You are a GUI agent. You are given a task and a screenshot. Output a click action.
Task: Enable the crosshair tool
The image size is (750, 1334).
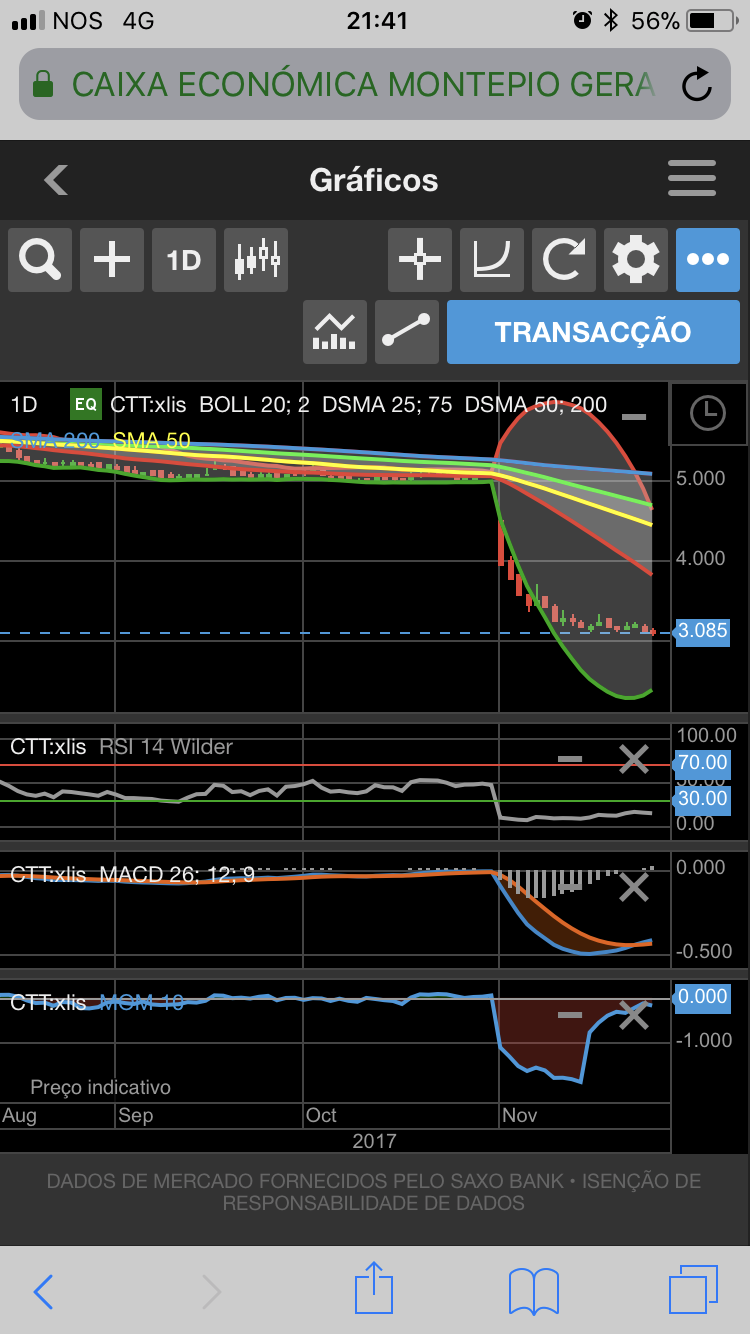pyautogui.click(x=420, y=260)
